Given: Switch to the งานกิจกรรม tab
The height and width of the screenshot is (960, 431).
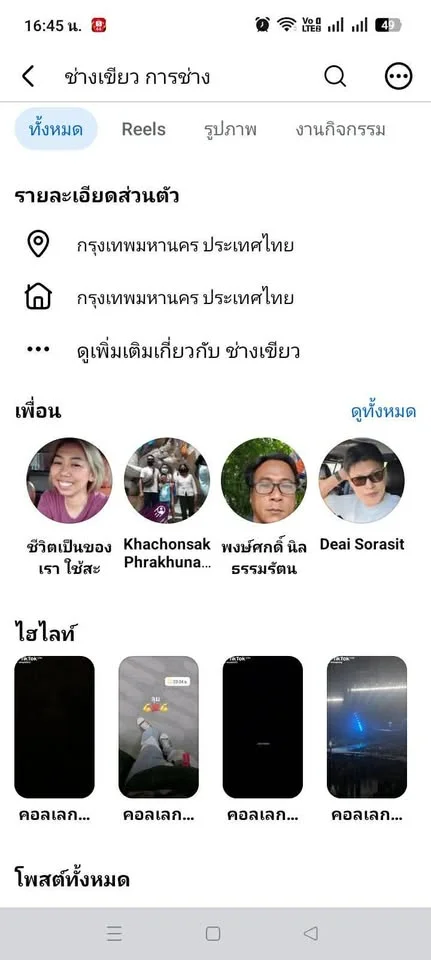Looking at the screenshot, I should tap(340, 130).
